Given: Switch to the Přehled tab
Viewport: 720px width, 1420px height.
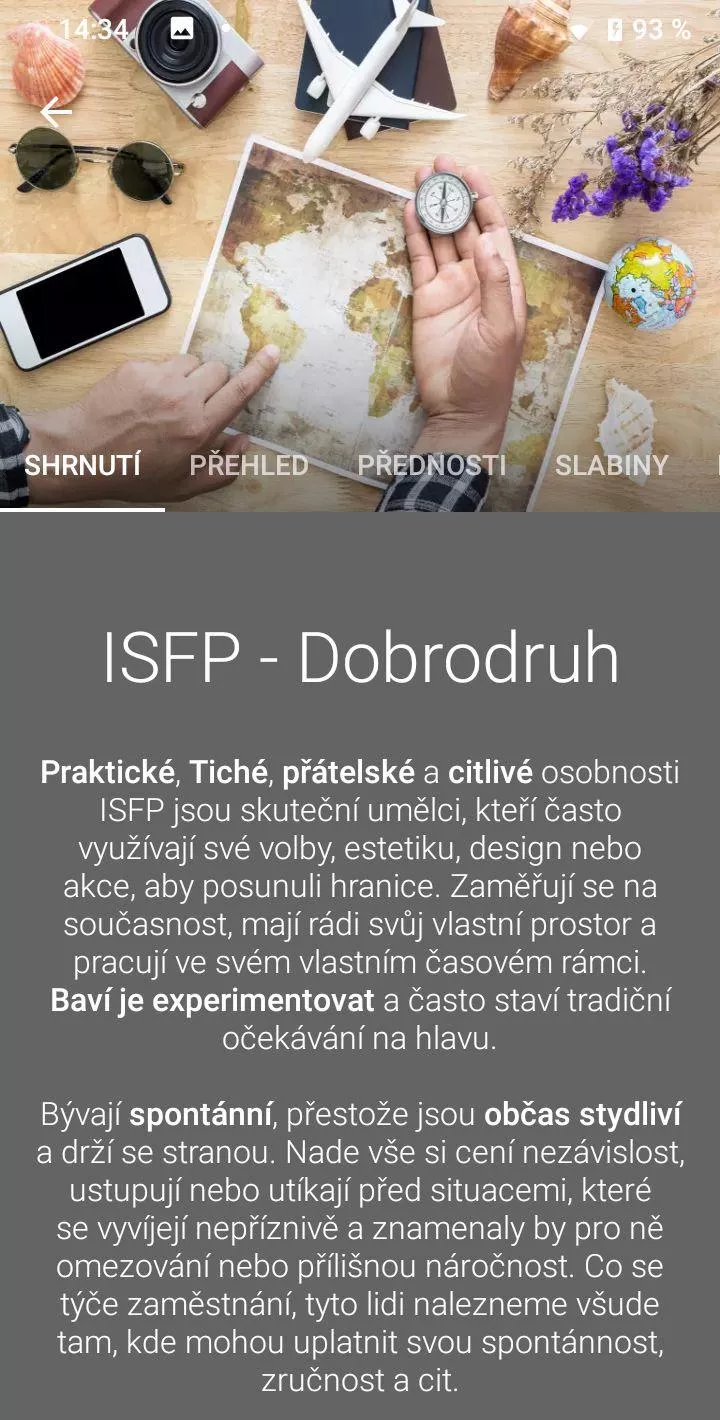Looking at the screenshot, I should (x=249, y=465).
